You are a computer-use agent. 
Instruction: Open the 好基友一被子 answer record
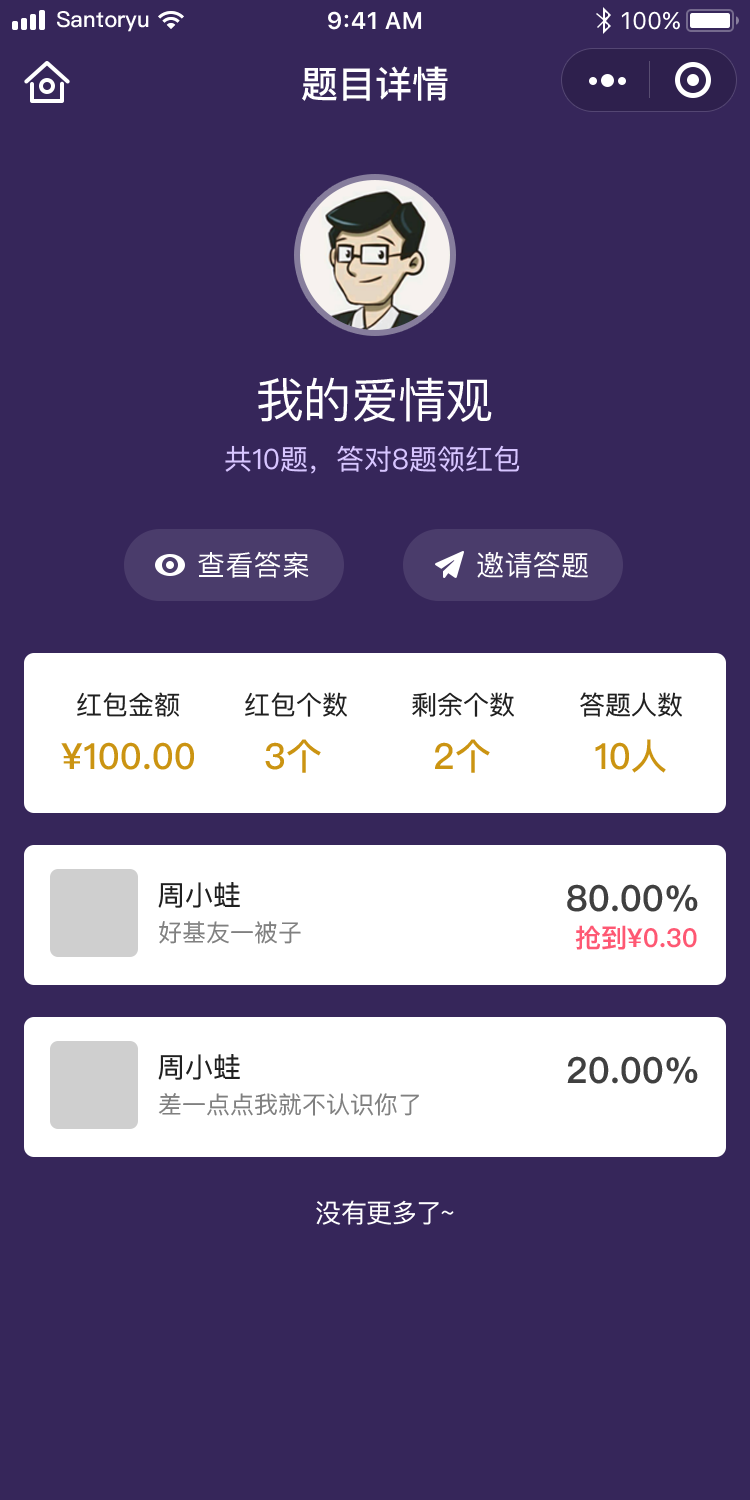click(375, 915)
